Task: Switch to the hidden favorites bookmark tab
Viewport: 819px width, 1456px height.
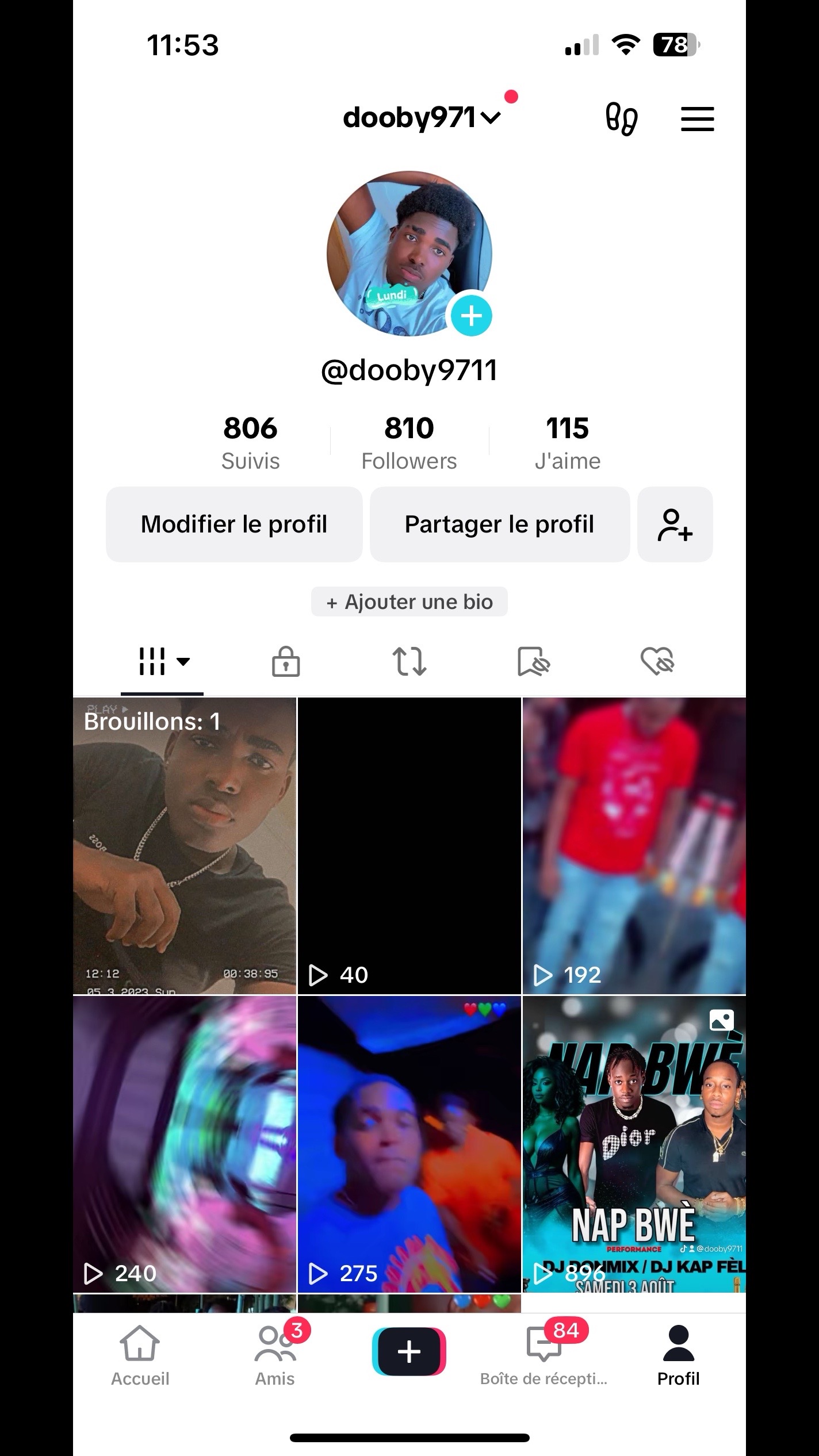Action: (534, 661)
